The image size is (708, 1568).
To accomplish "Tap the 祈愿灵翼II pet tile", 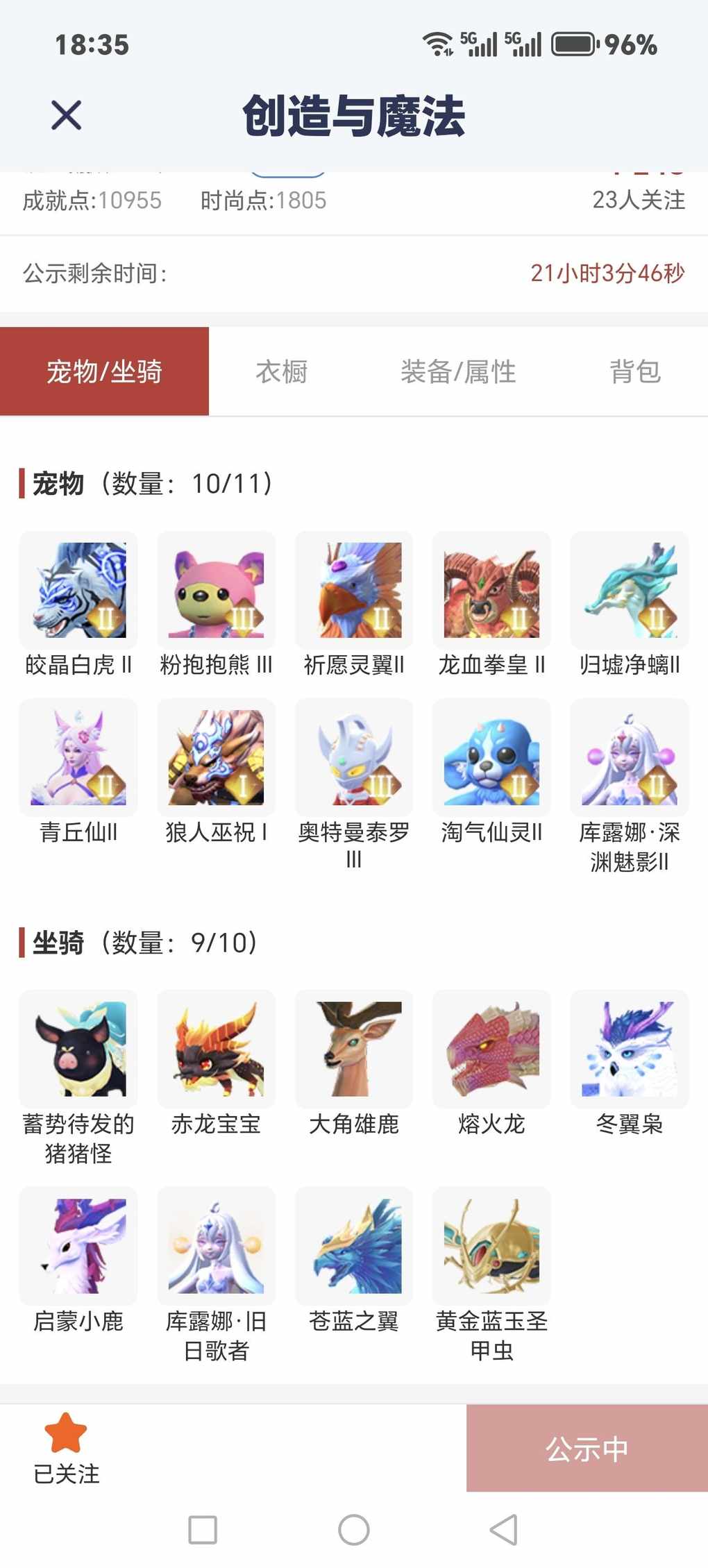I will [354, 591].
